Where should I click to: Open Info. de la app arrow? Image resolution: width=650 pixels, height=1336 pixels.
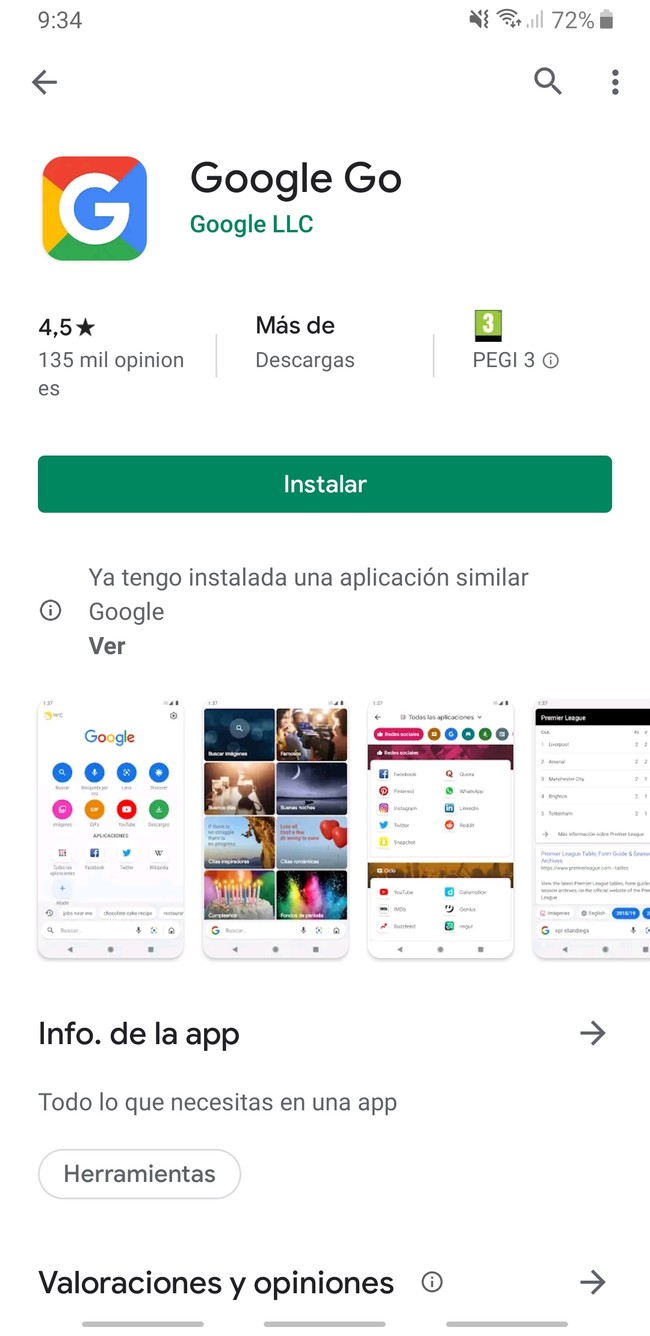tap(593, 1033)
